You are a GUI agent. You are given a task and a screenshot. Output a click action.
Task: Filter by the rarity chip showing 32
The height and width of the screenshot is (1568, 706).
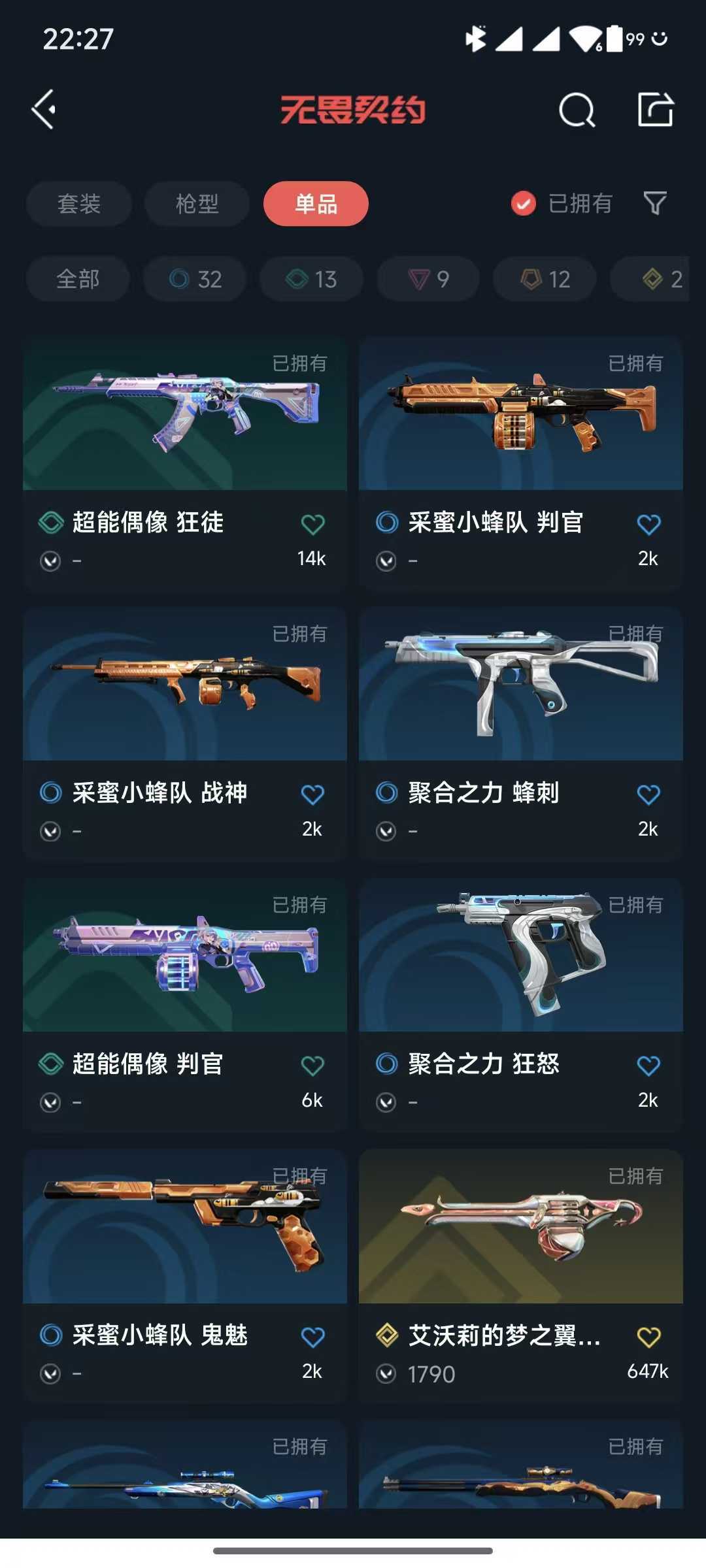coord(195,279)
